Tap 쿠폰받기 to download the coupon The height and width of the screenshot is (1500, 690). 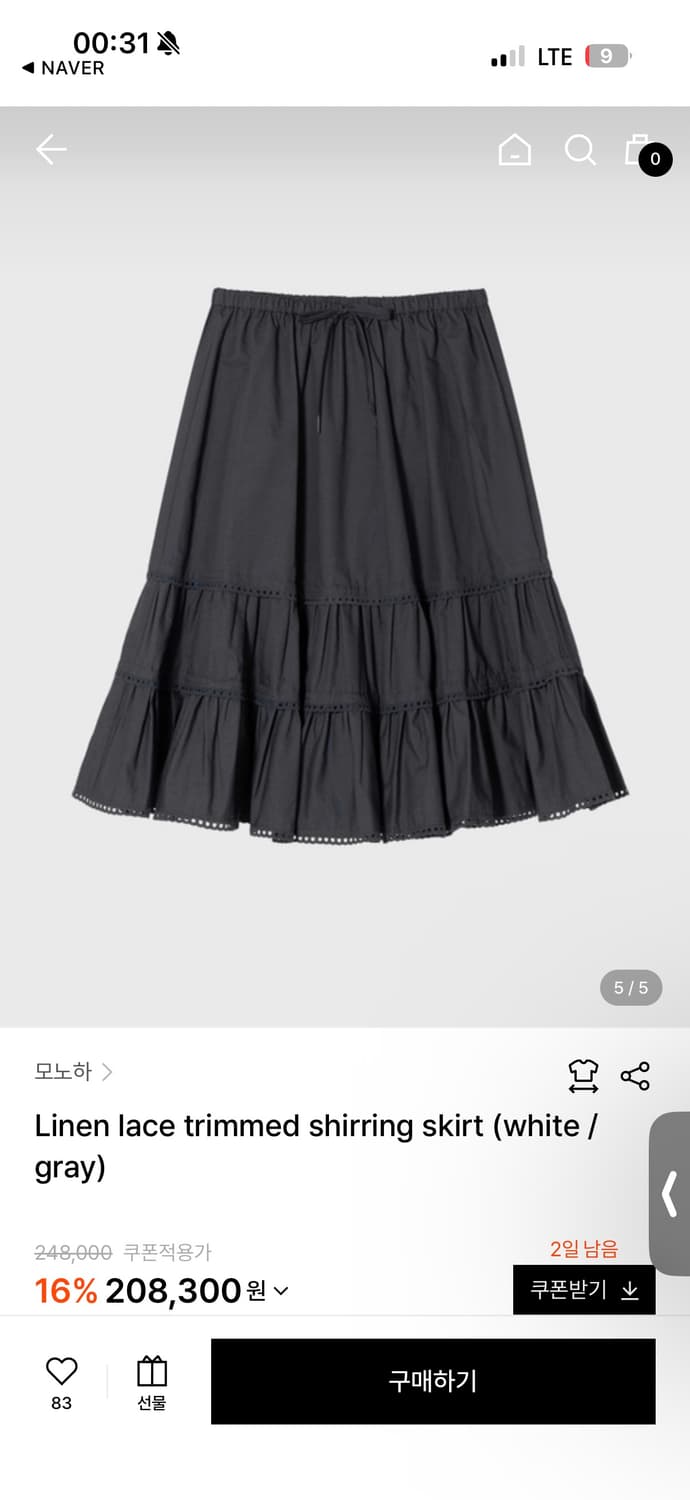(584, 1290)
